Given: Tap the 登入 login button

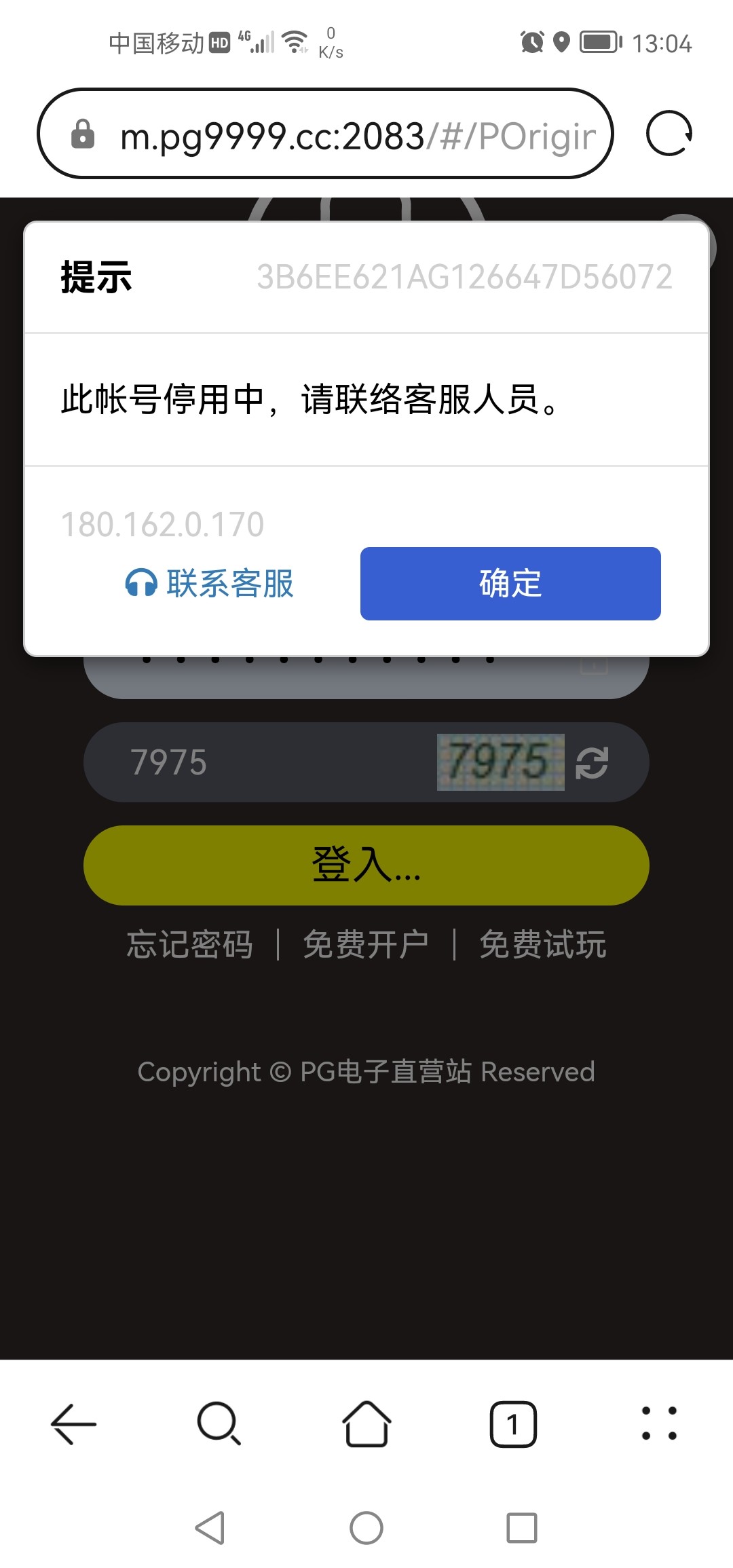Looking at the screenshot, I should tap(366, 865).
